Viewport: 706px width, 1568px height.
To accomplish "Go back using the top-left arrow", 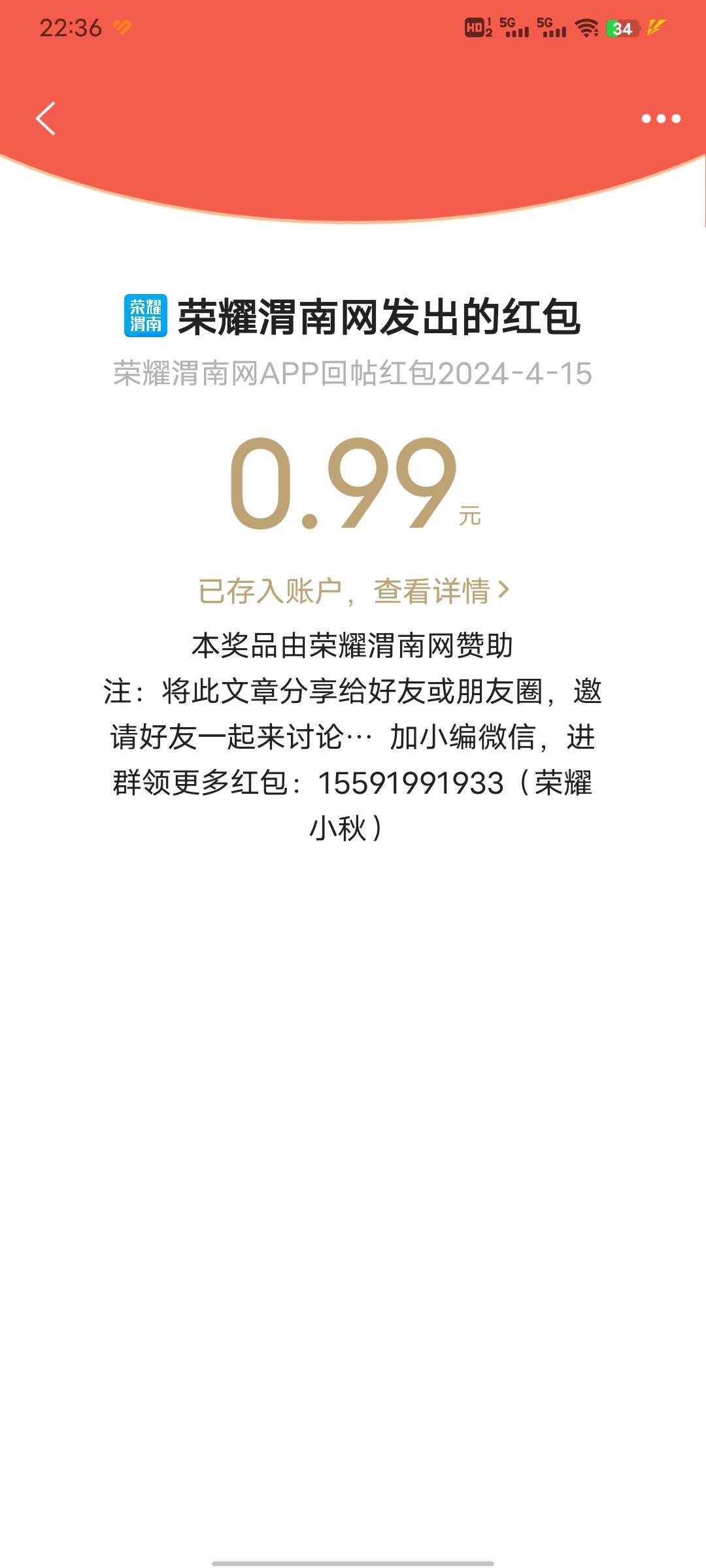I will pos(46,119).
